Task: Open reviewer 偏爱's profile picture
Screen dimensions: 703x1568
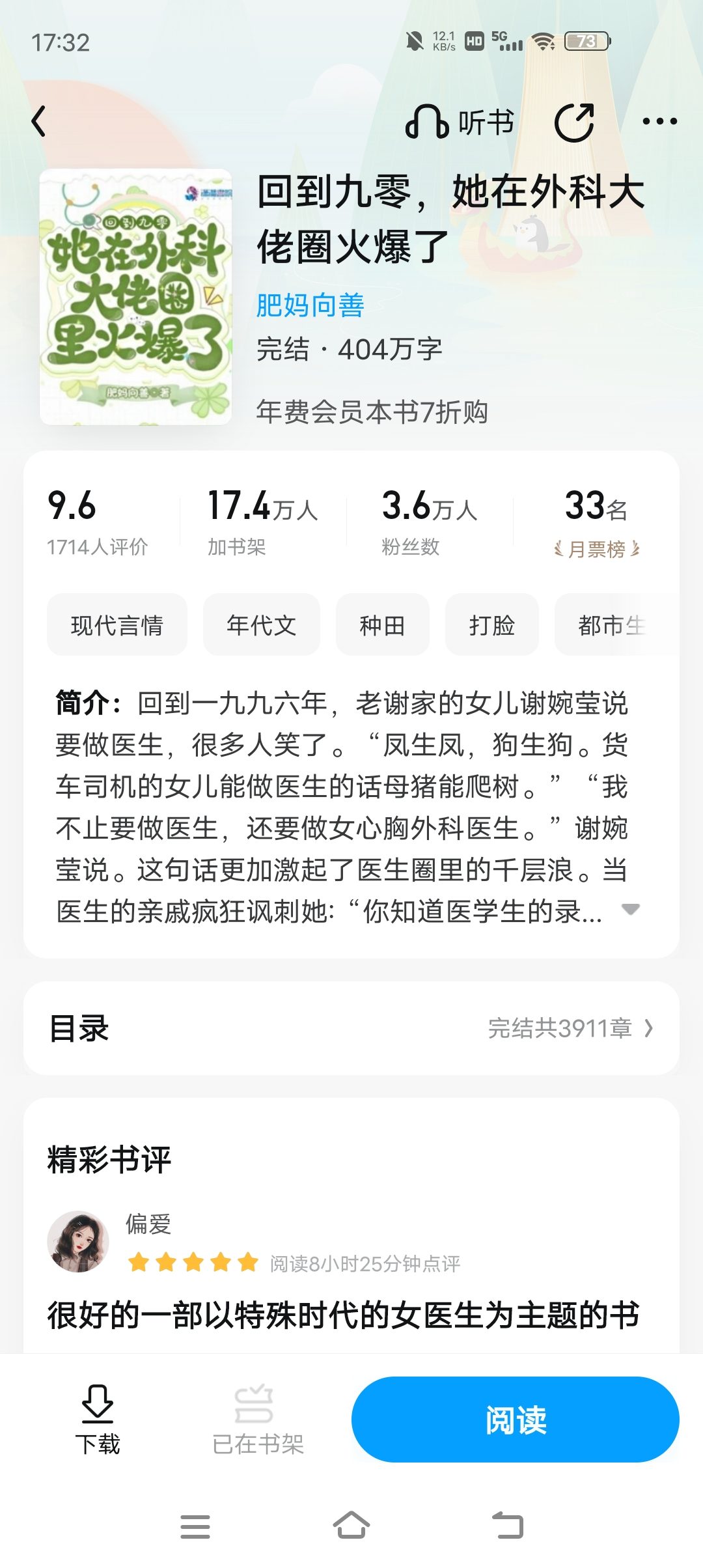Action: coord(78,1242)
